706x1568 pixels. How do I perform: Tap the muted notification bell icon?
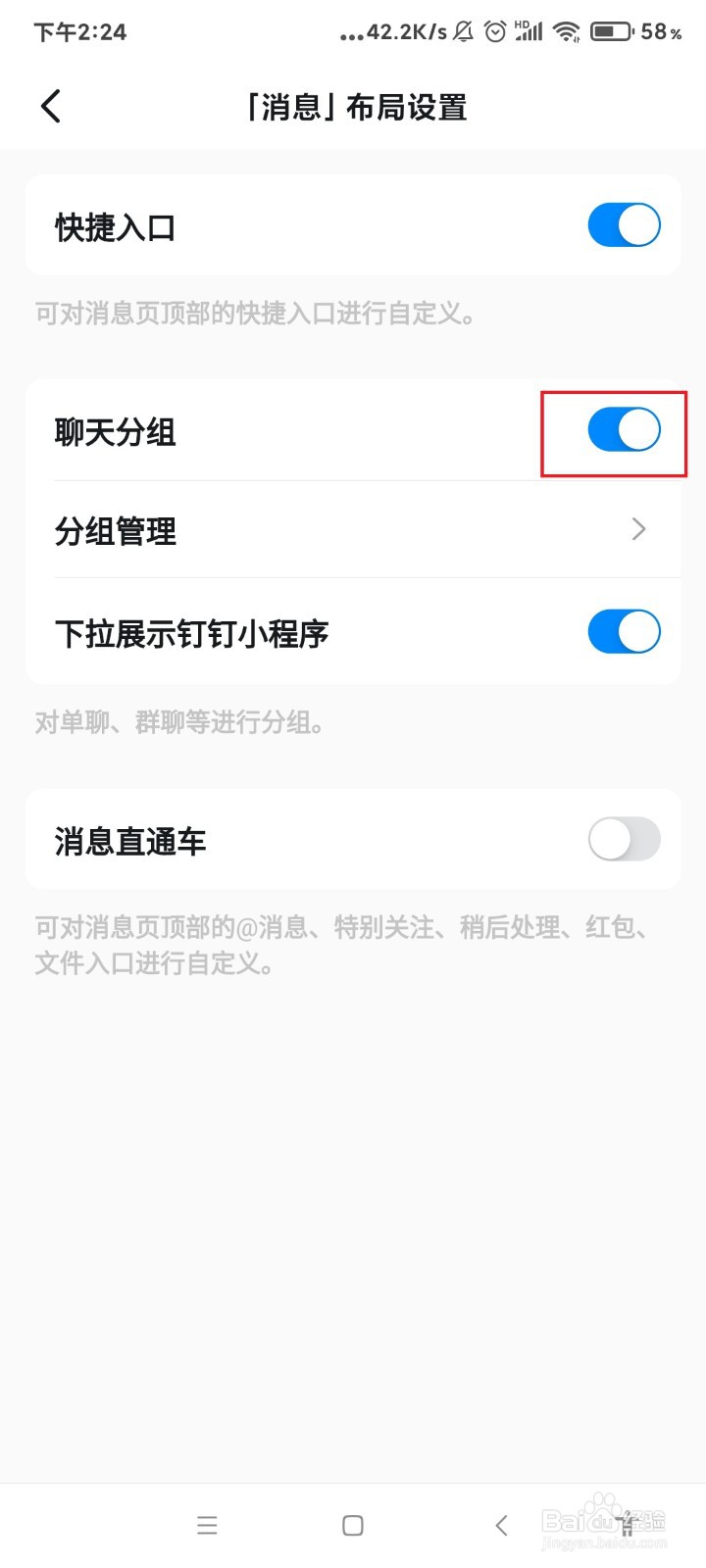click(x=461, y=30)
